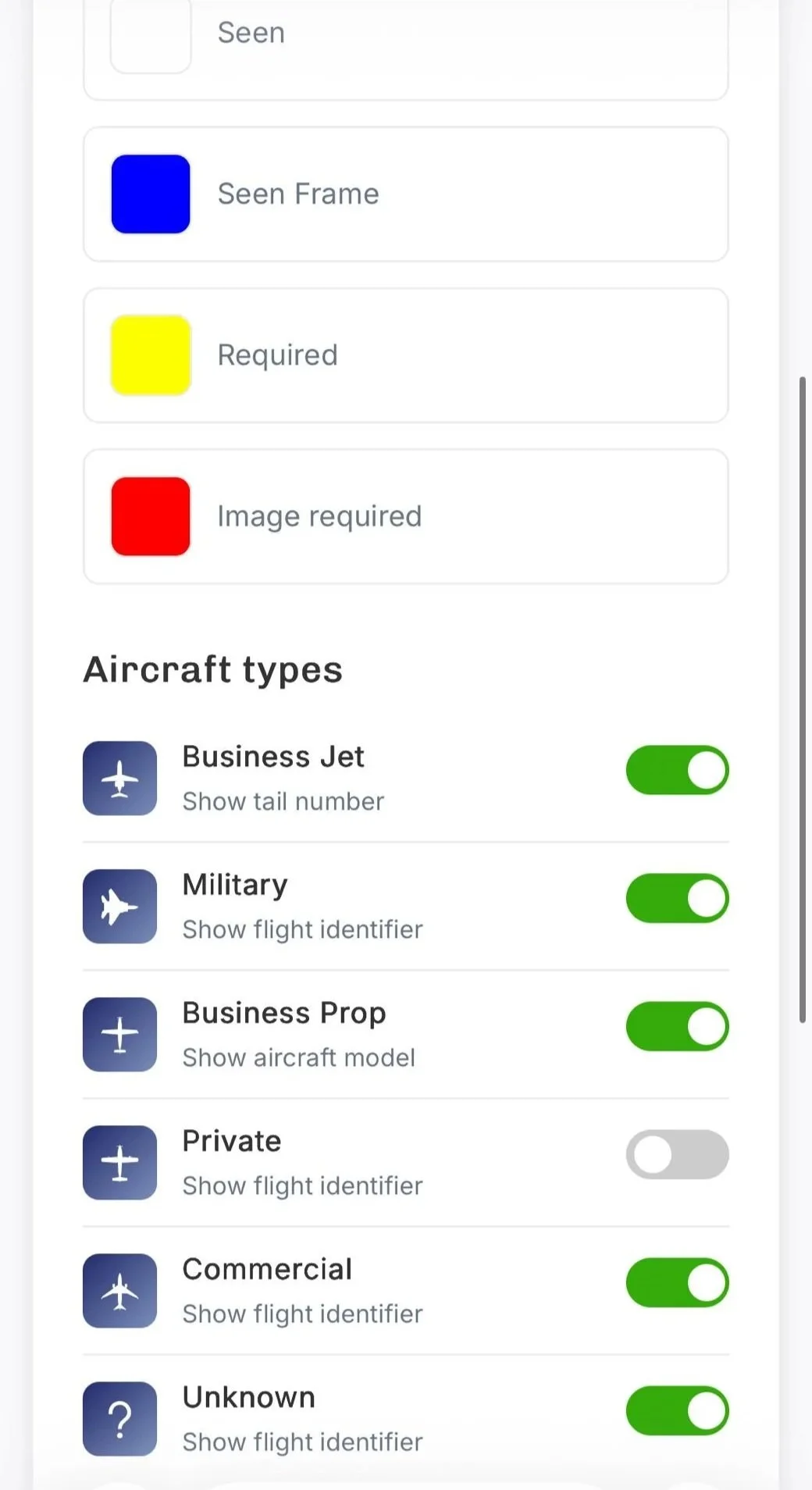Screen dimensions: 812x1490
Task: Switch off Business Prop aircraft
Action: pyautogui.click(x=677, y=1026)
